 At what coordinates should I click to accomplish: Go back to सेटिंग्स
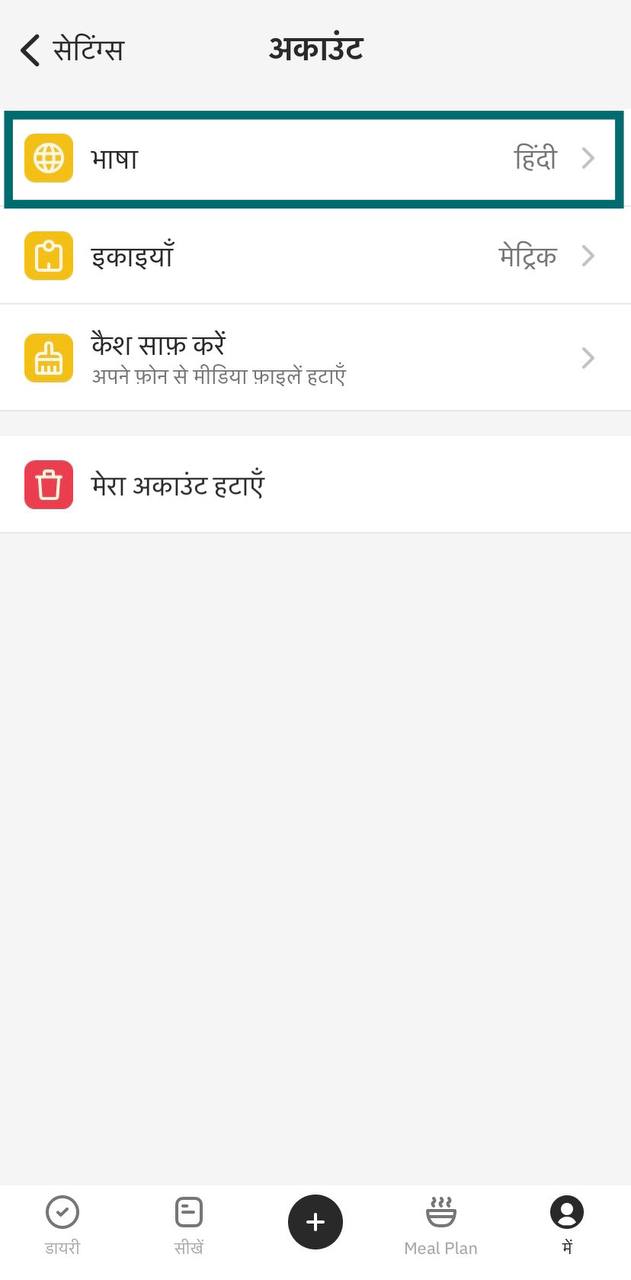coord(70,49)
